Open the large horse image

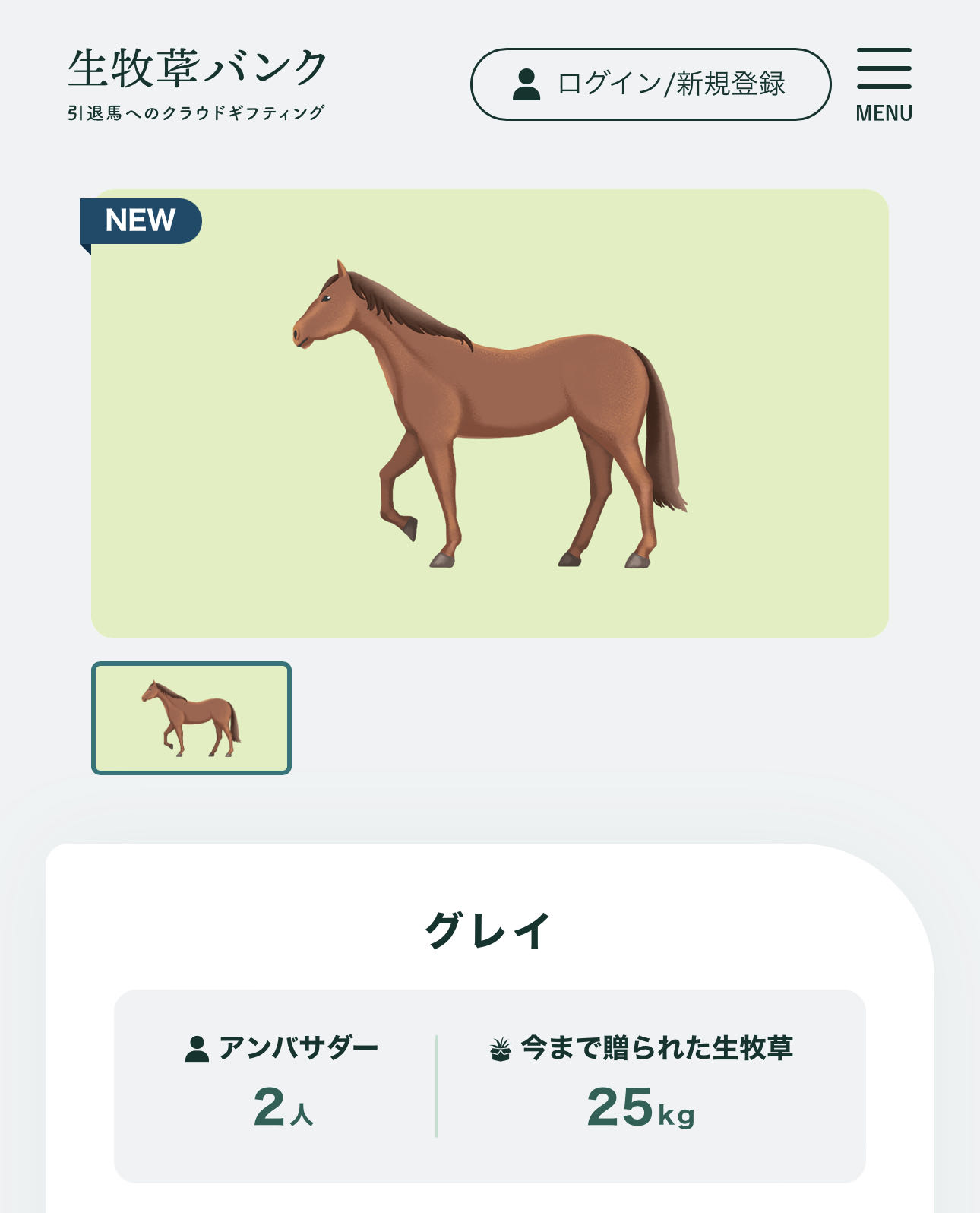[x=490, y=413]
